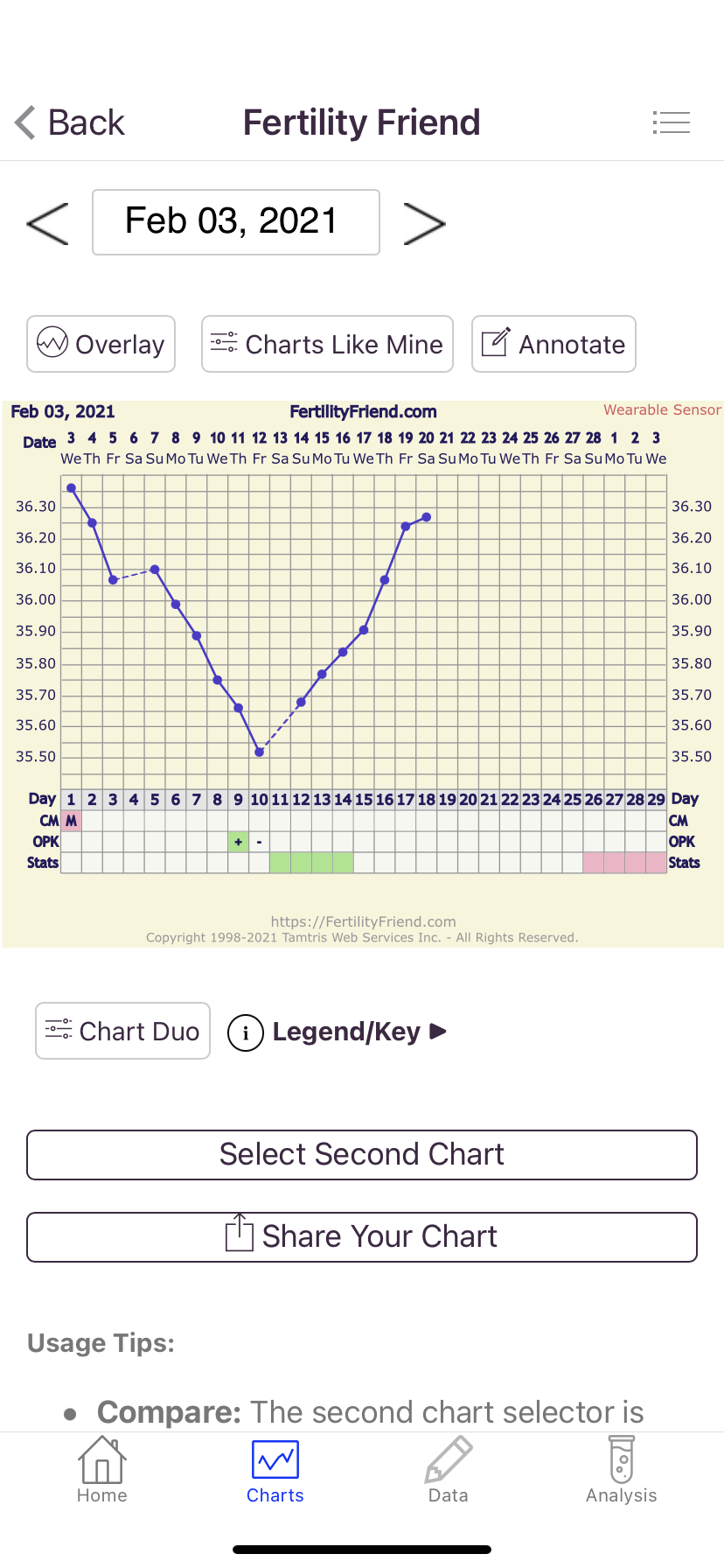This screenshot has height=1568, width=724.
Task: Switch to the Data tab
Action: point(449,1471)
